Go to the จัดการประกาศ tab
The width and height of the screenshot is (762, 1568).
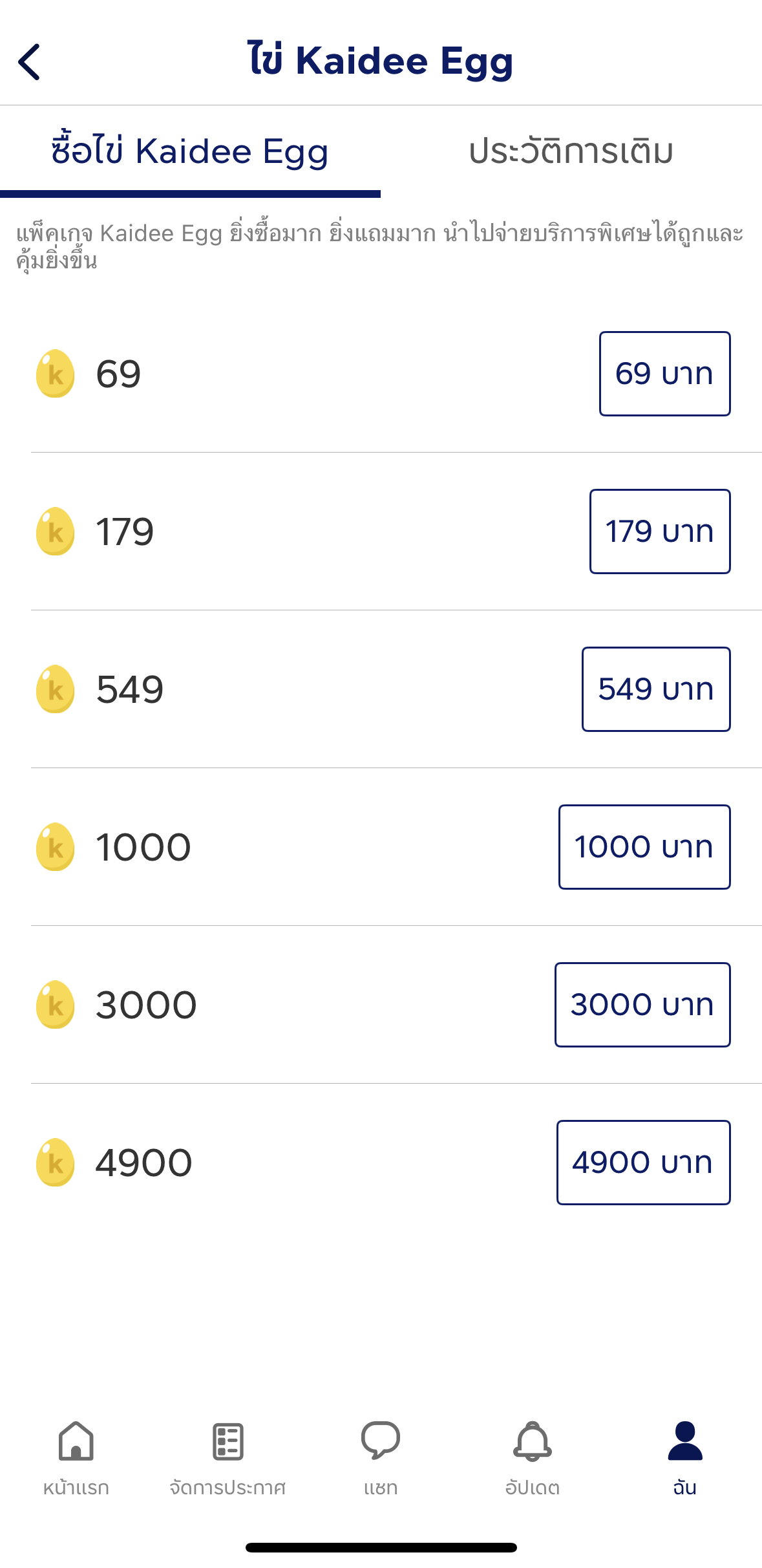[x=228, y=1459]
